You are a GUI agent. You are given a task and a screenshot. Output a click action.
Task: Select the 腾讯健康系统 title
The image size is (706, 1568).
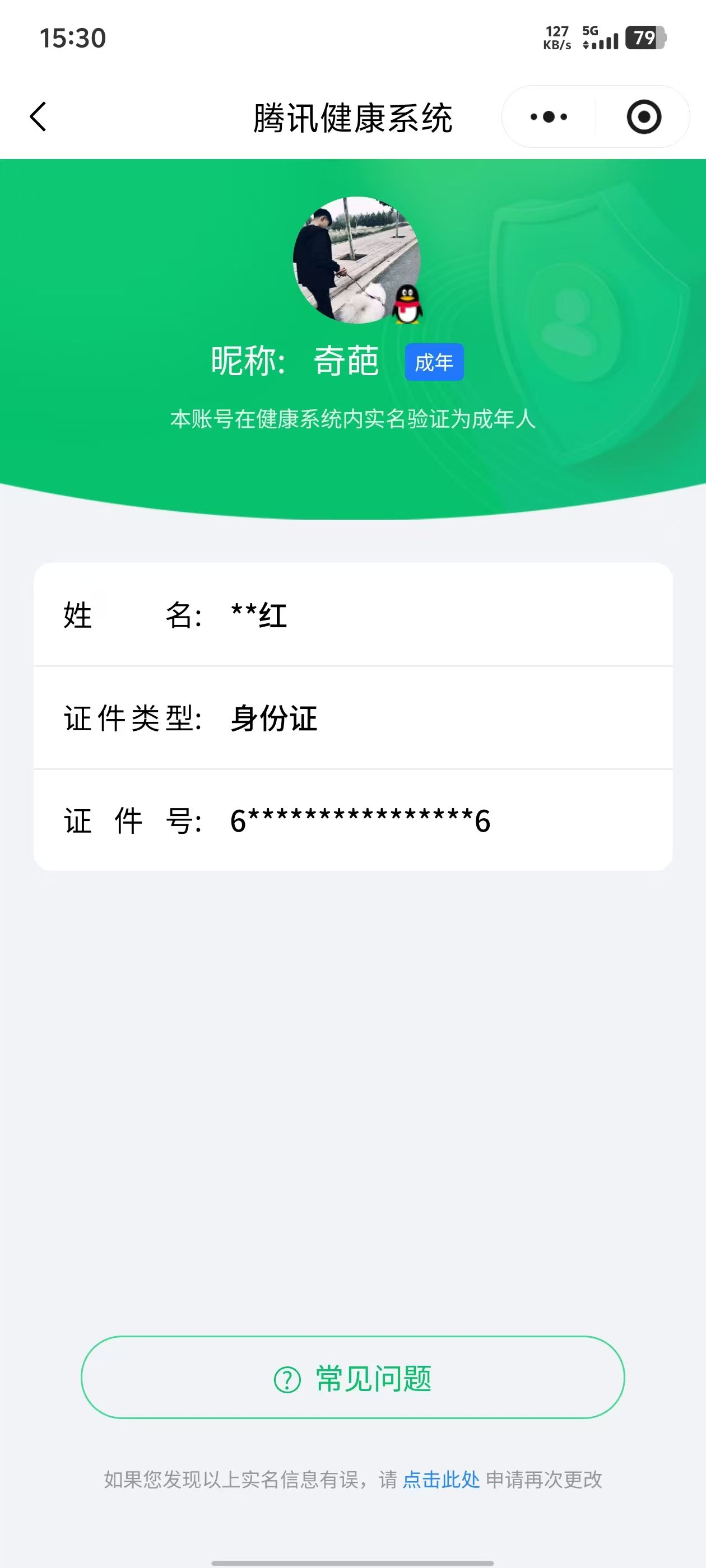352,117
